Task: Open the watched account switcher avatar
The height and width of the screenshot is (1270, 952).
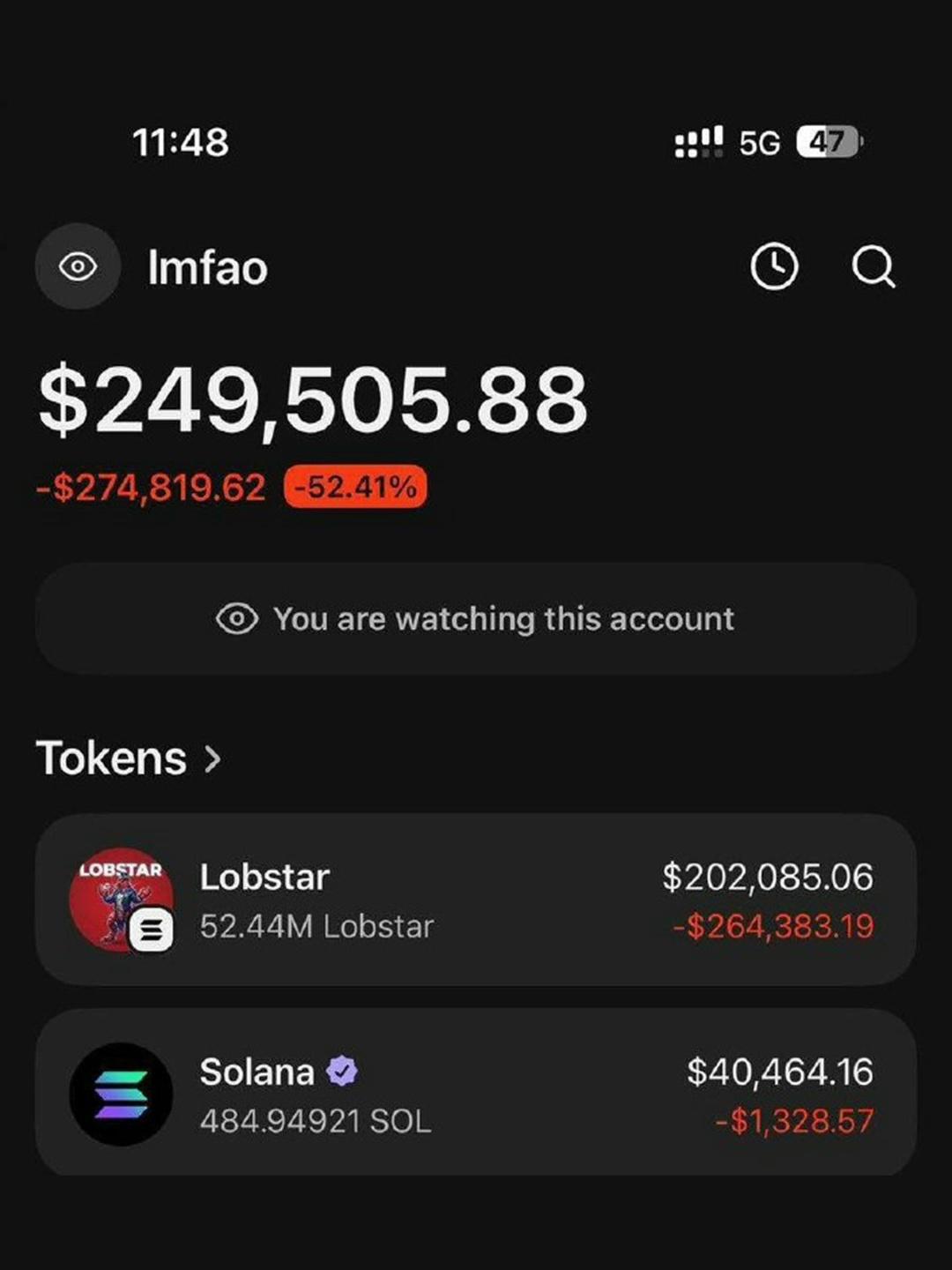Action: [x=78, y=266]
